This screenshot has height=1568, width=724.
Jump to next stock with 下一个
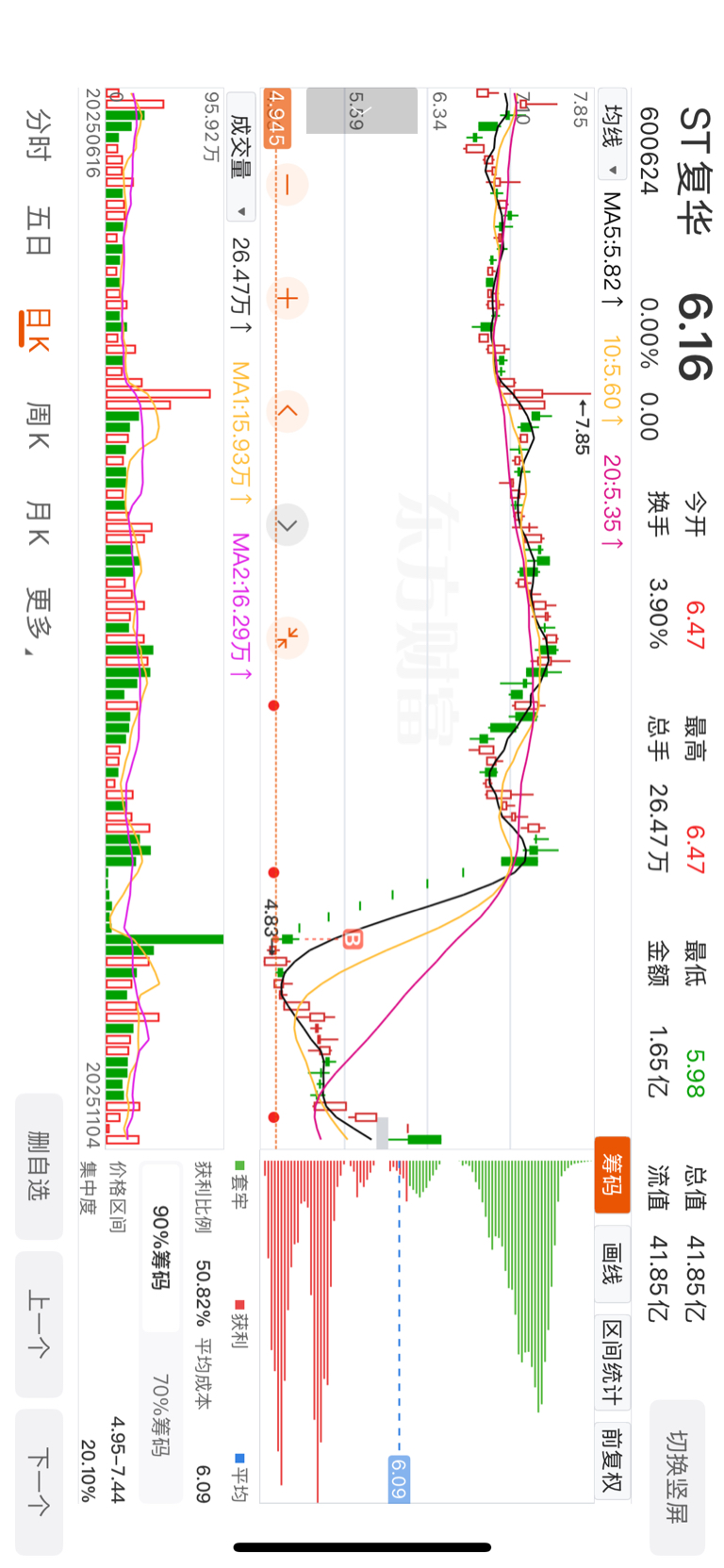[x=39, y=1481]
